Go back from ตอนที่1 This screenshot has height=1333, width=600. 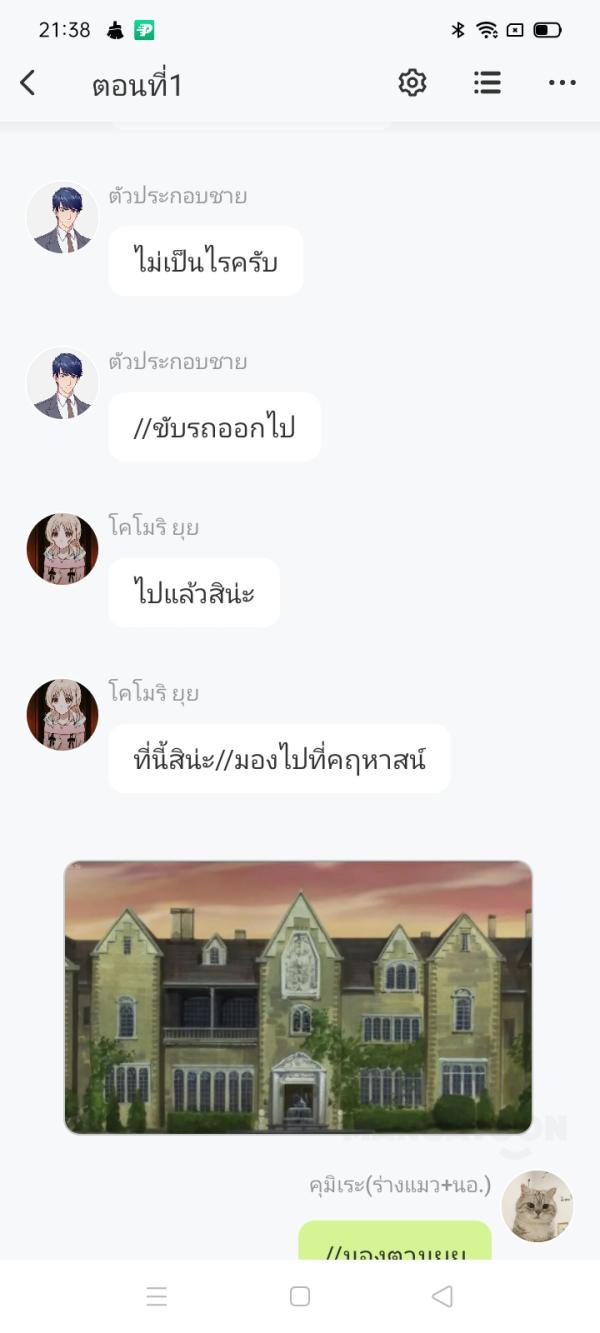pyautogui.click(x=28, y=83)
